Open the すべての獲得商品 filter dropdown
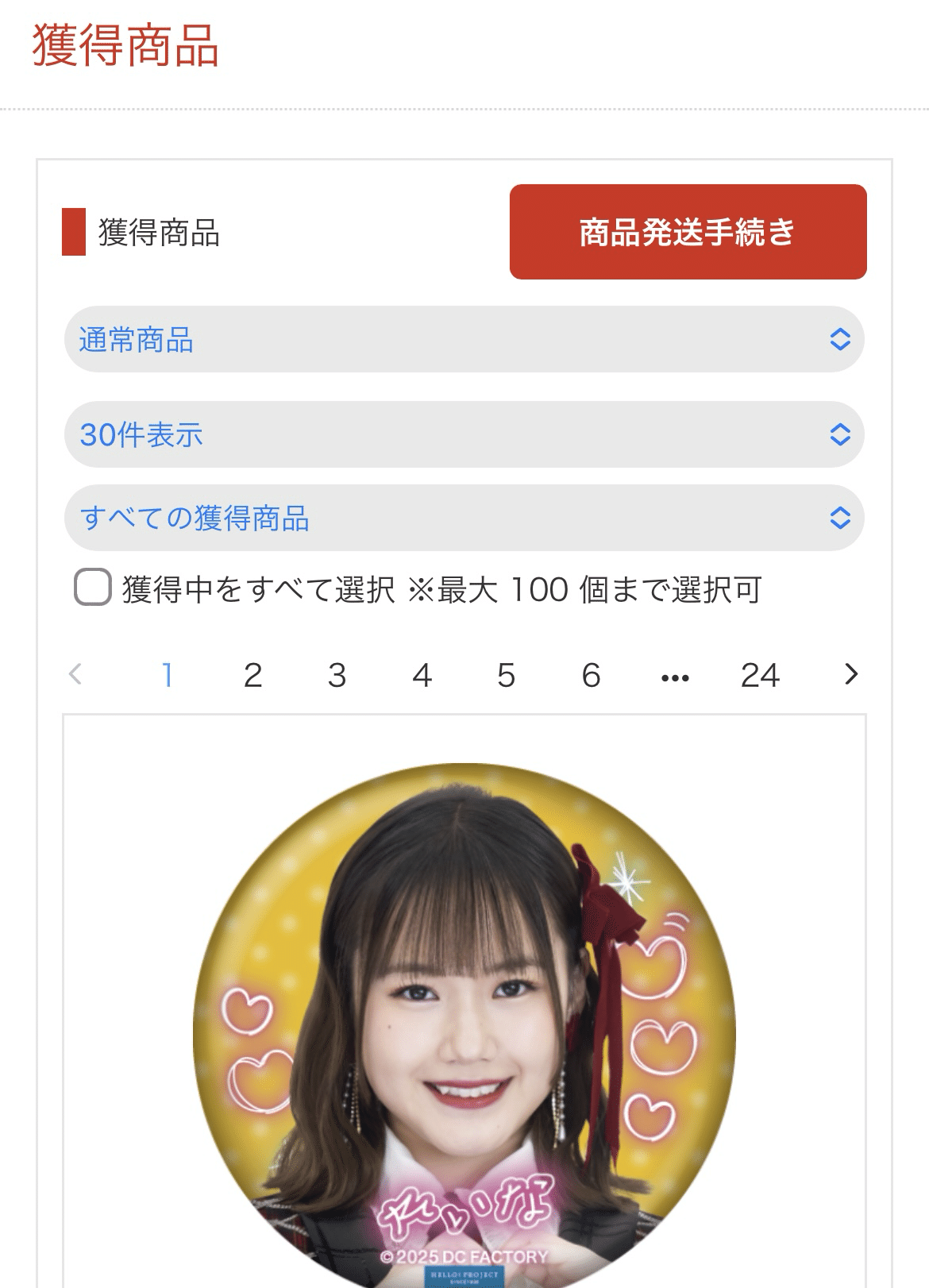This screenshot has width=929, height=1288. point(464,518)
